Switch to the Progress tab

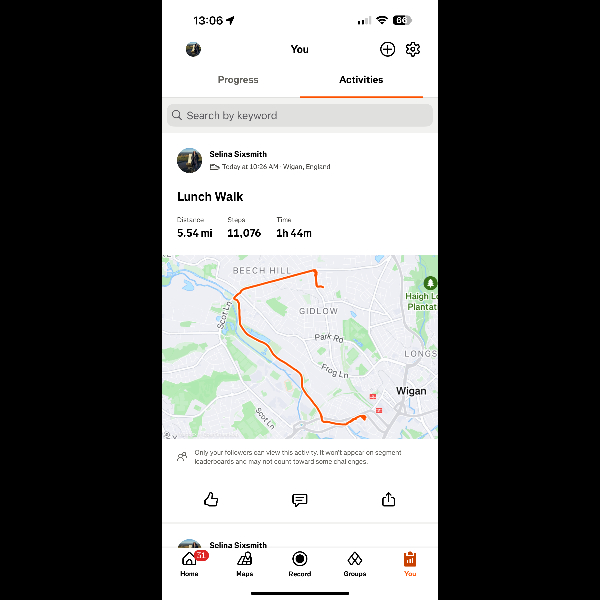point(238,80)
